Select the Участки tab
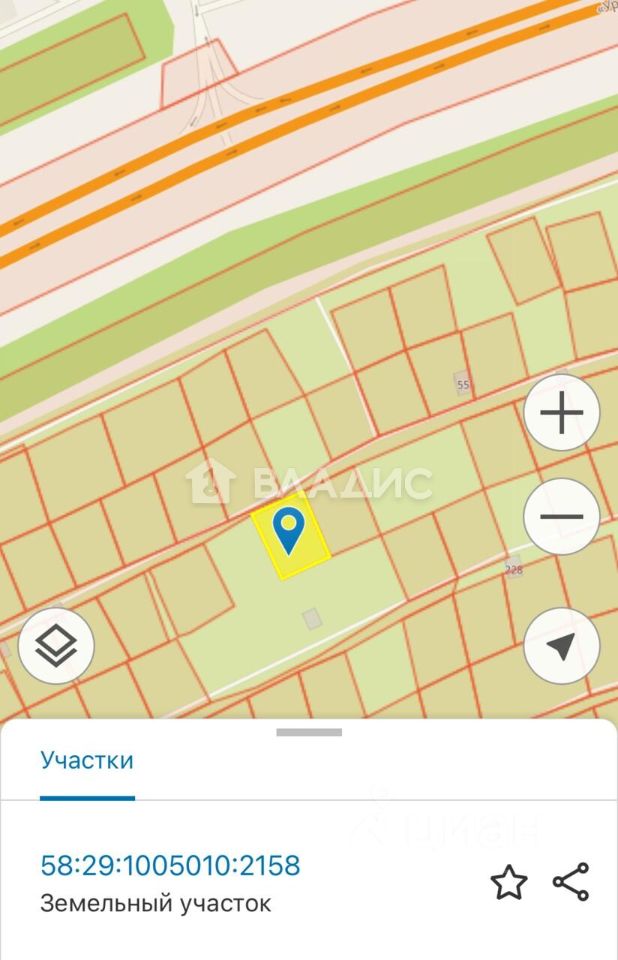This screenshot has width=618, height=960. click(87, 760)
